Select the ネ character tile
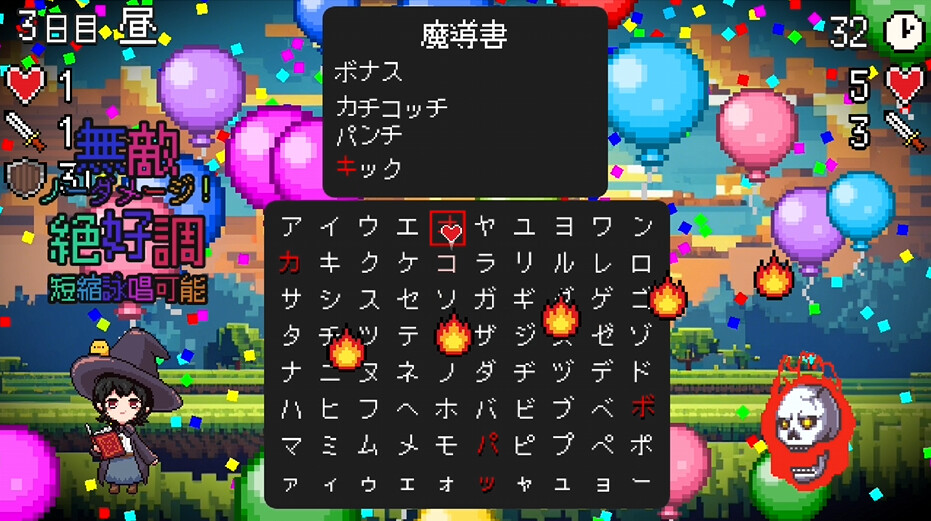This screenshot has height=521, width=931. [x=408, y=372]
